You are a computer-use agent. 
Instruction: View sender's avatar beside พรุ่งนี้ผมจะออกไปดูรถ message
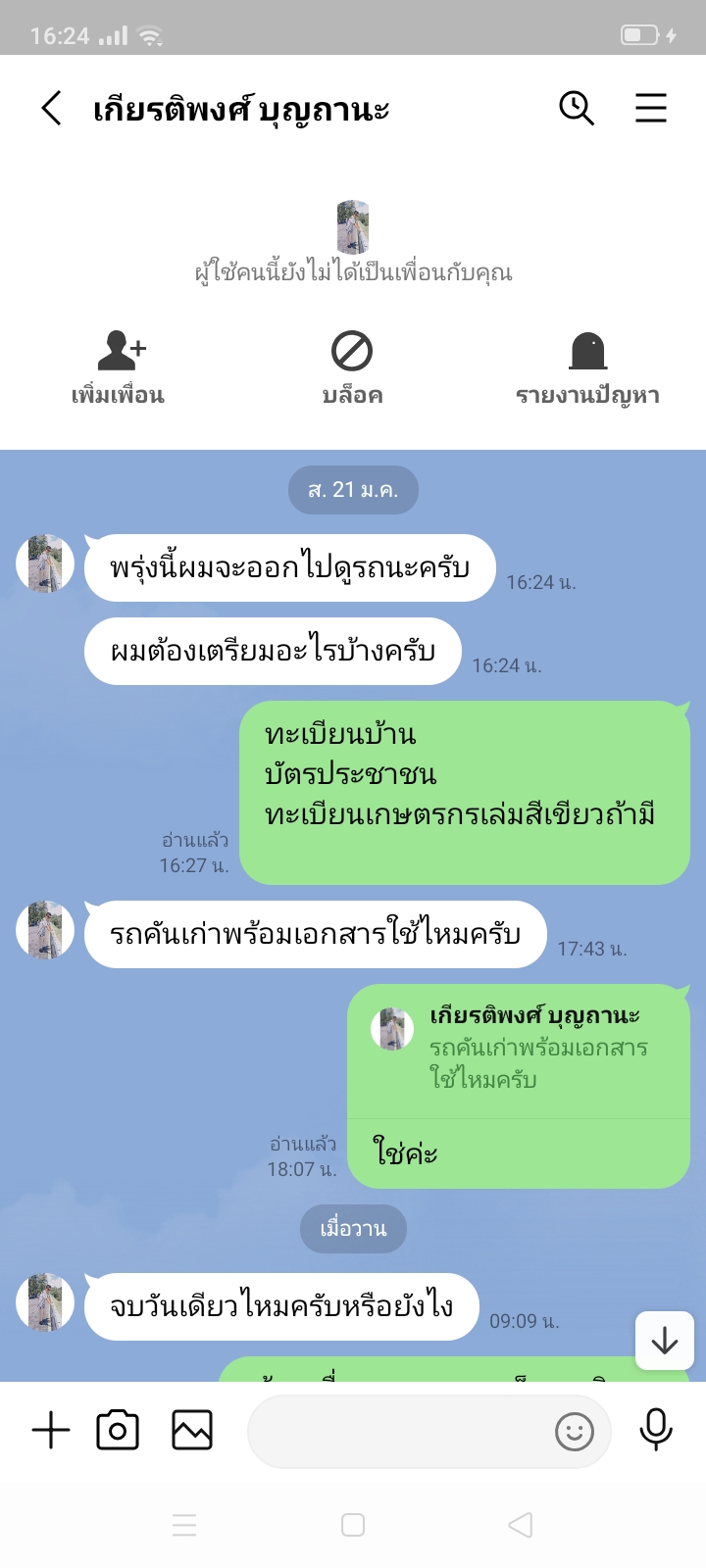(45, 563)
